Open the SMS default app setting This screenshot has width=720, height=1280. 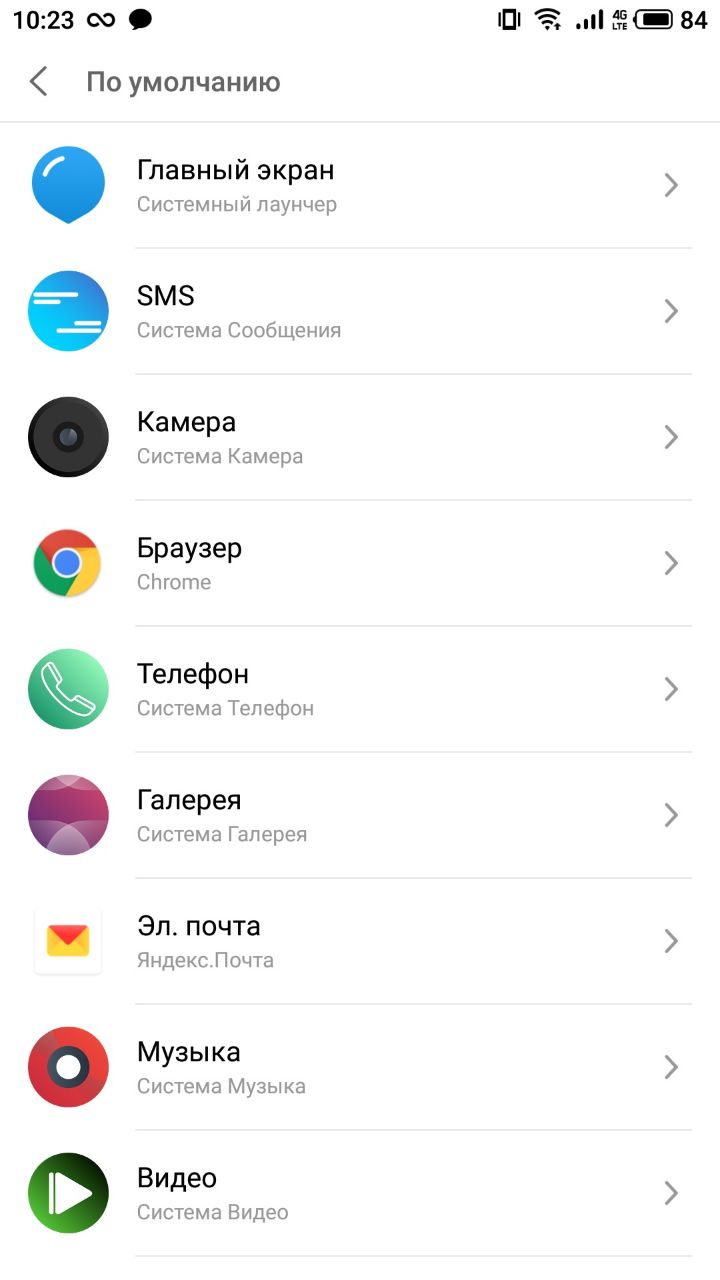click(x=360, y=312)
